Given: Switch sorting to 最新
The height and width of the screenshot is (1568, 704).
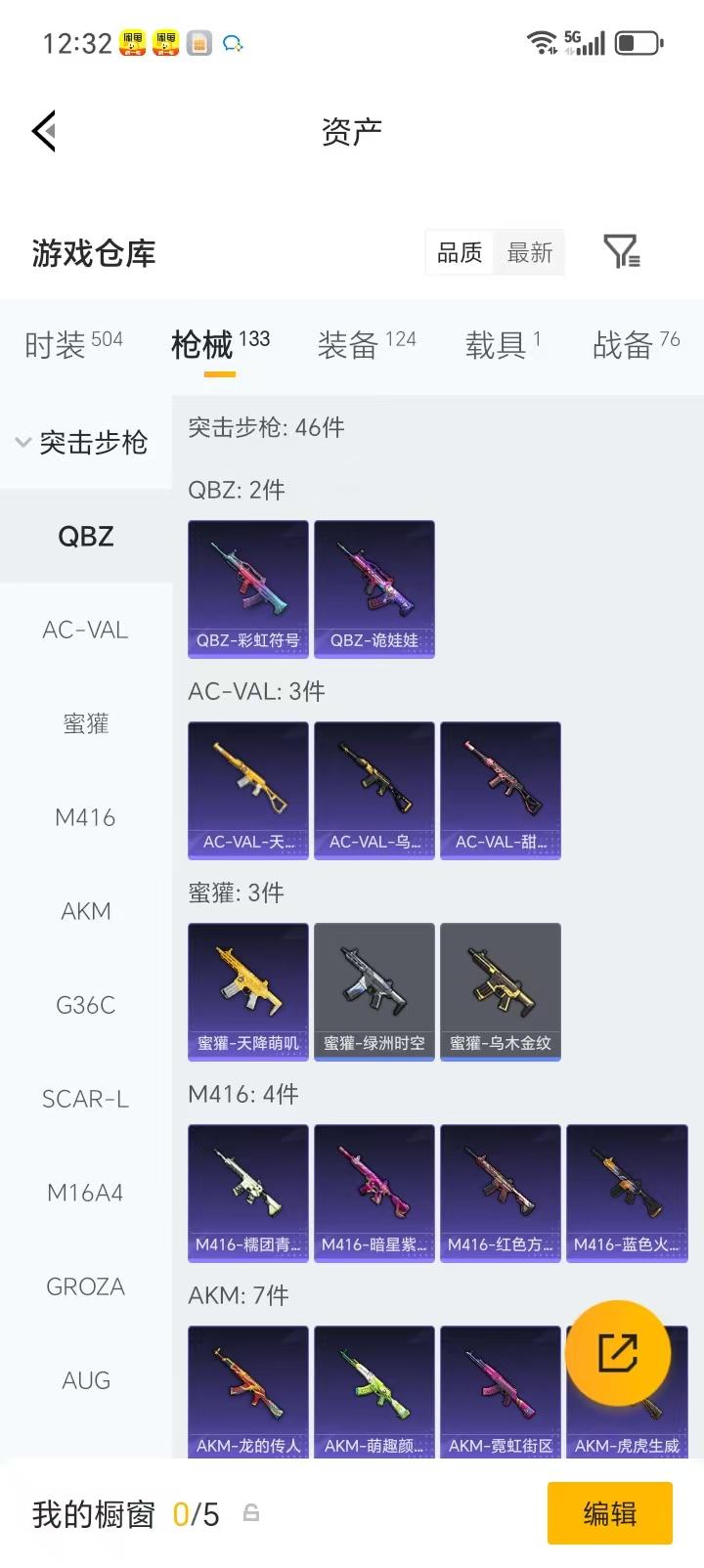Looking at the screenshot, I should (x=530, y=252).
